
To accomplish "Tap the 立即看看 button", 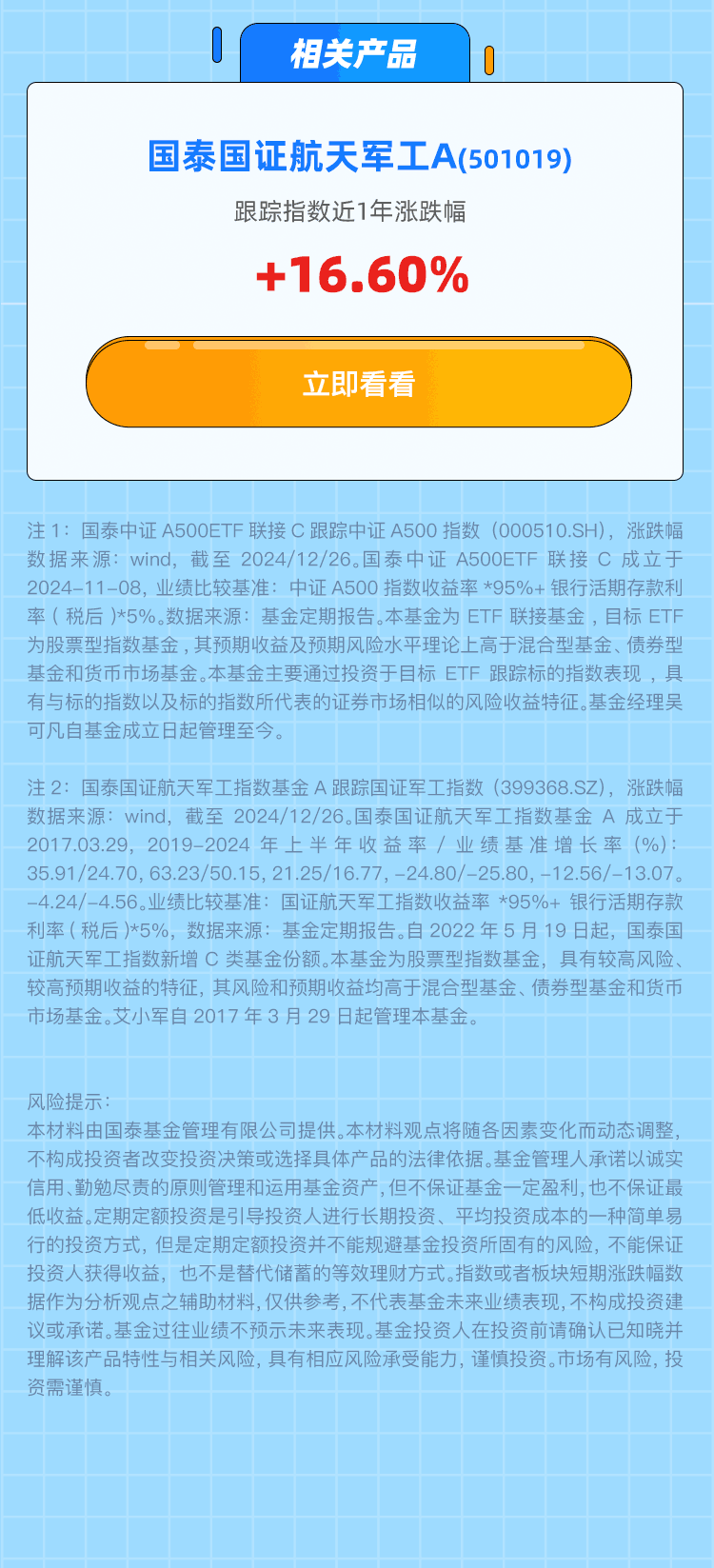I will tap(358, 384).
